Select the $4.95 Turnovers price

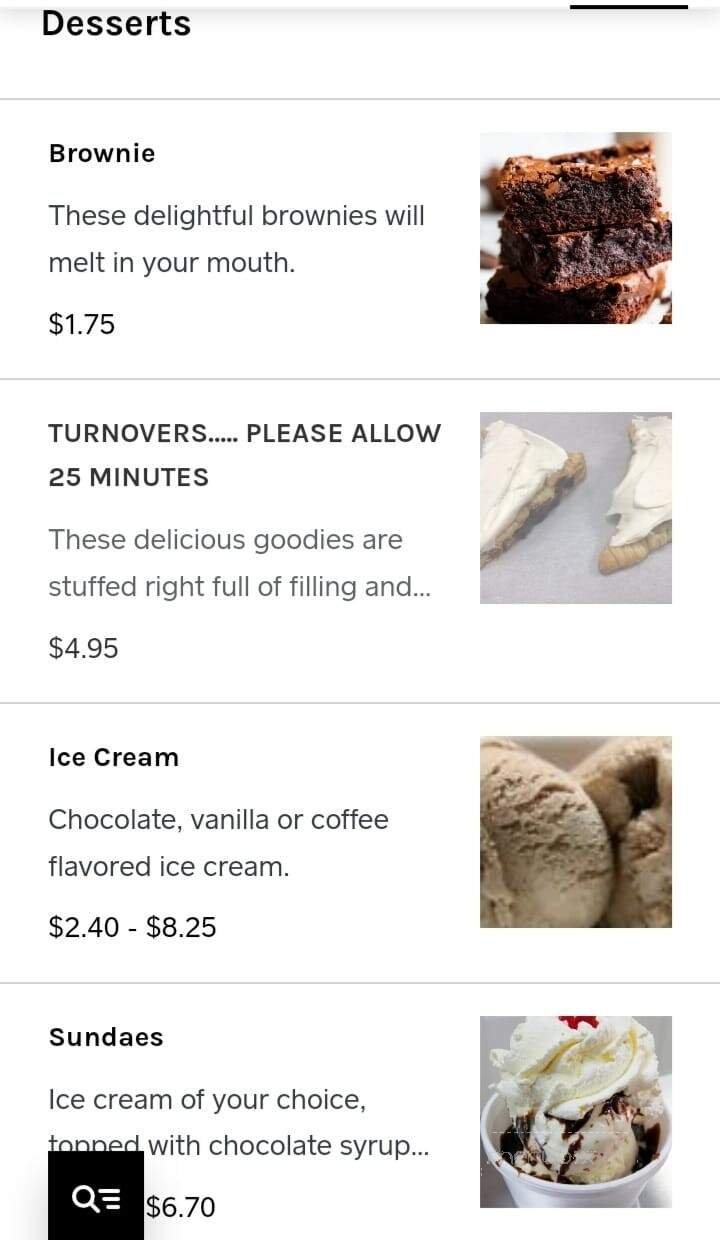(x=82, y=648)
